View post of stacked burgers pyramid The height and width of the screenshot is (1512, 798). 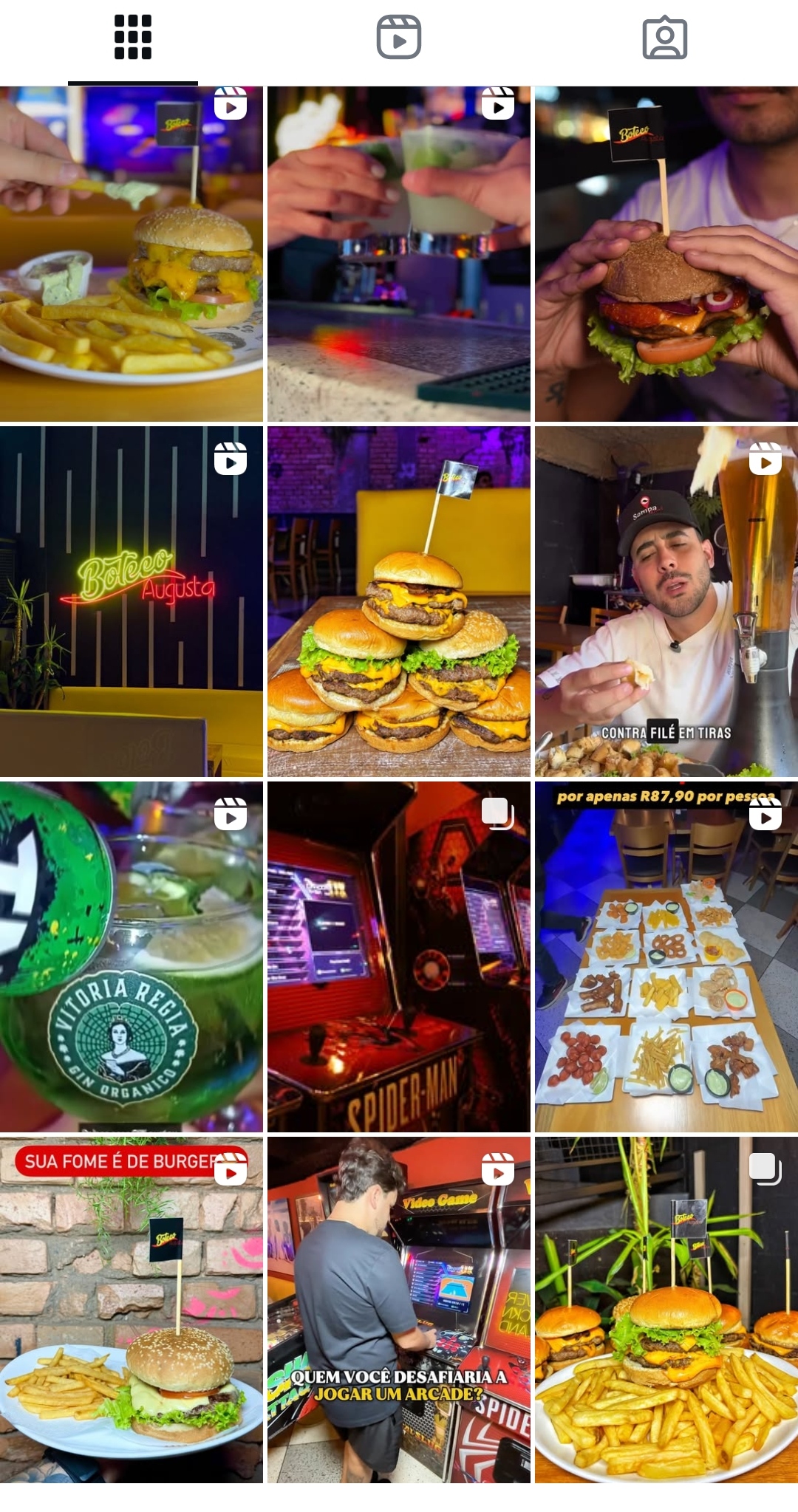(399, 601)
